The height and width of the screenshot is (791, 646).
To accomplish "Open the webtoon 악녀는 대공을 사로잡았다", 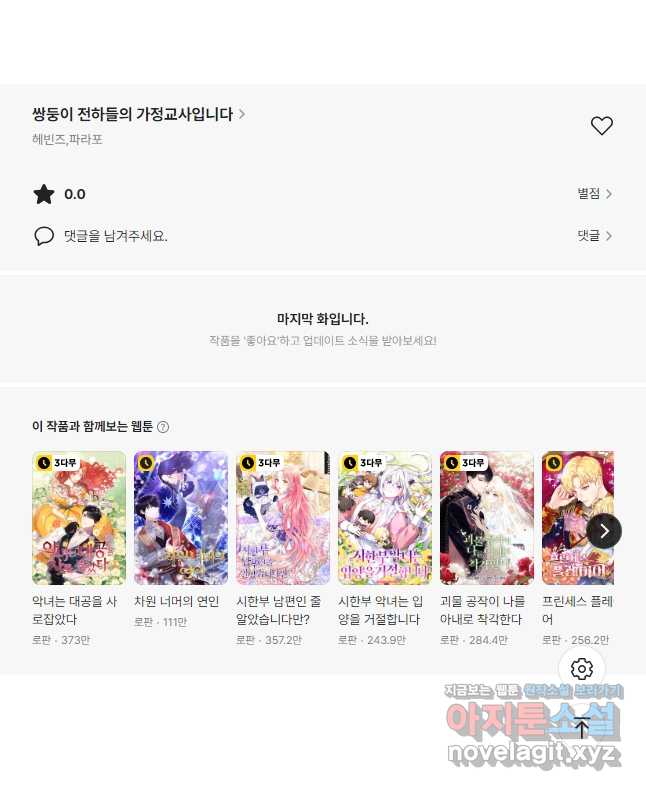I will pos(79,518).
